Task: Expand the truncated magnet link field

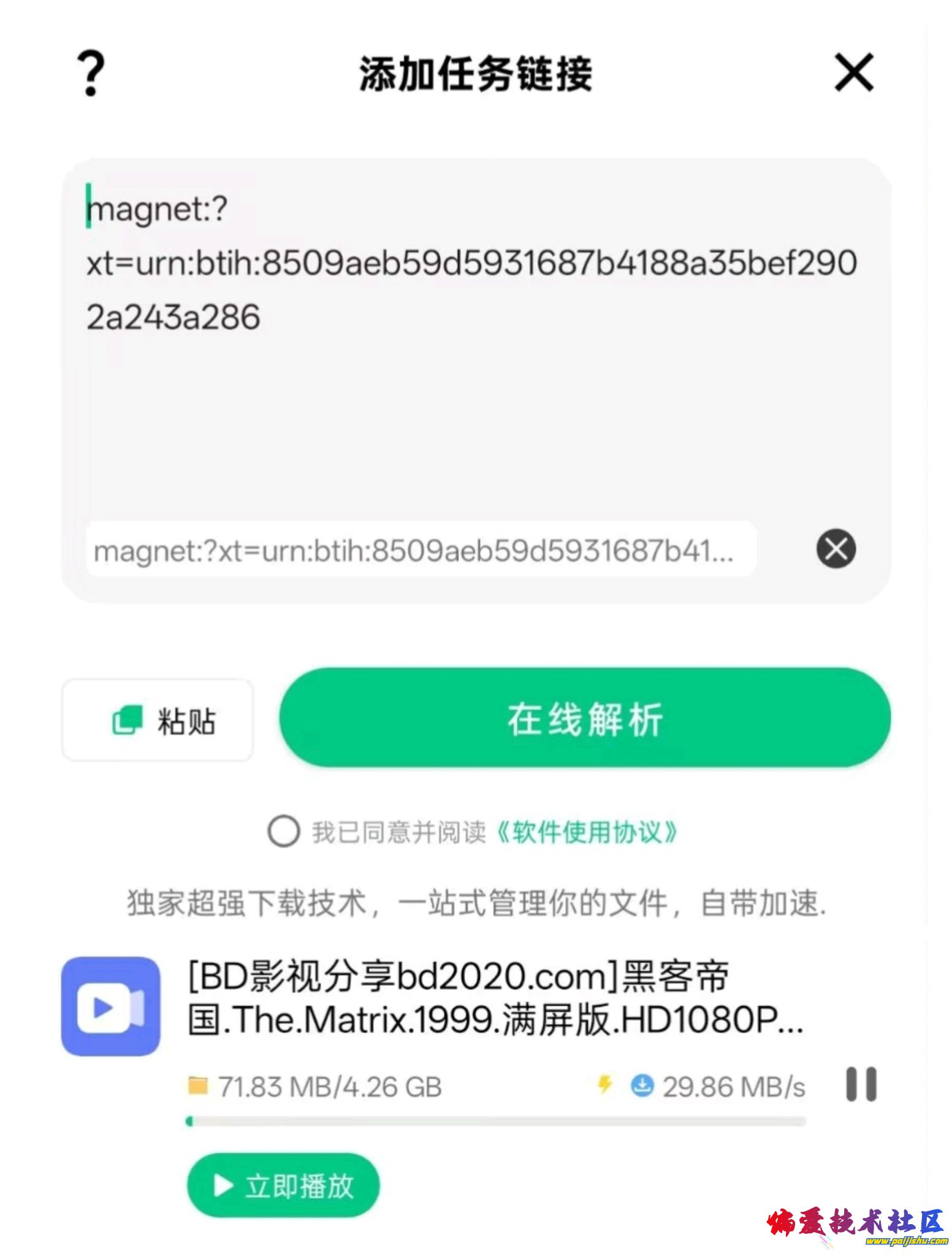Action: pyautogui.click(x=423, y=549)
